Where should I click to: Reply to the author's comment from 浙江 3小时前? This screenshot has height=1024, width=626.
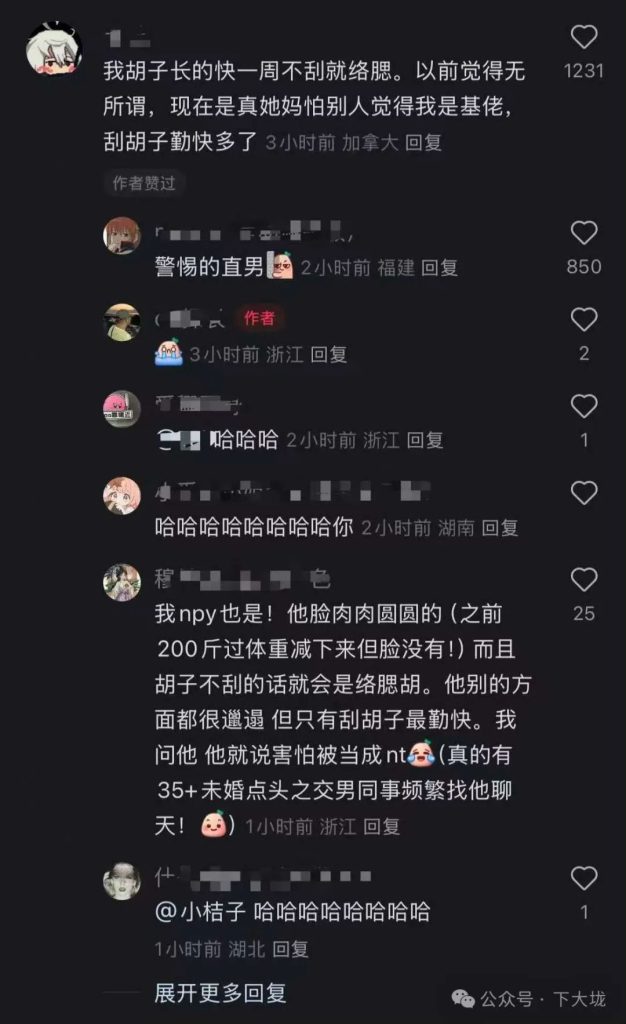[328, 353]
